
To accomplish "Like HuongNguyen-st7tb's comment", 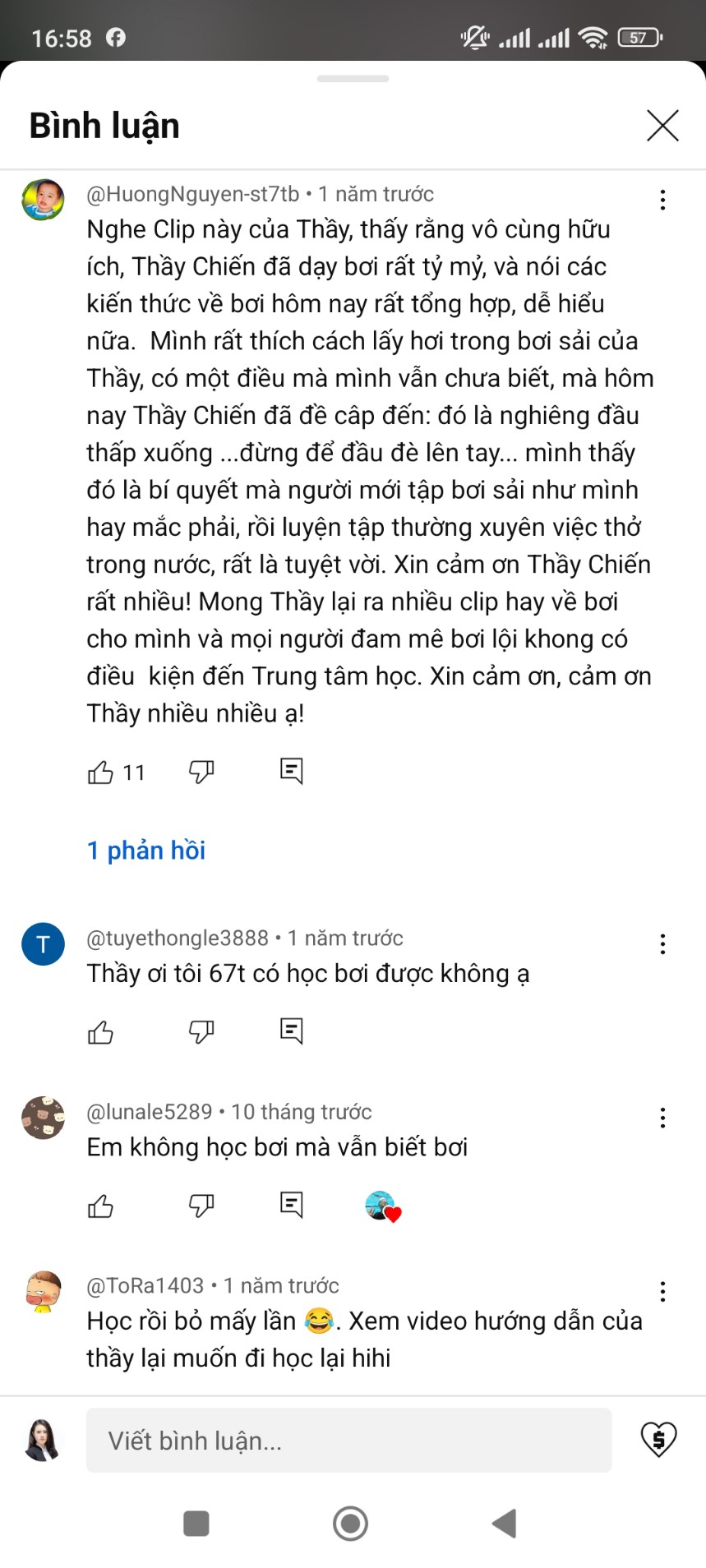I will [x=100, y=772].
